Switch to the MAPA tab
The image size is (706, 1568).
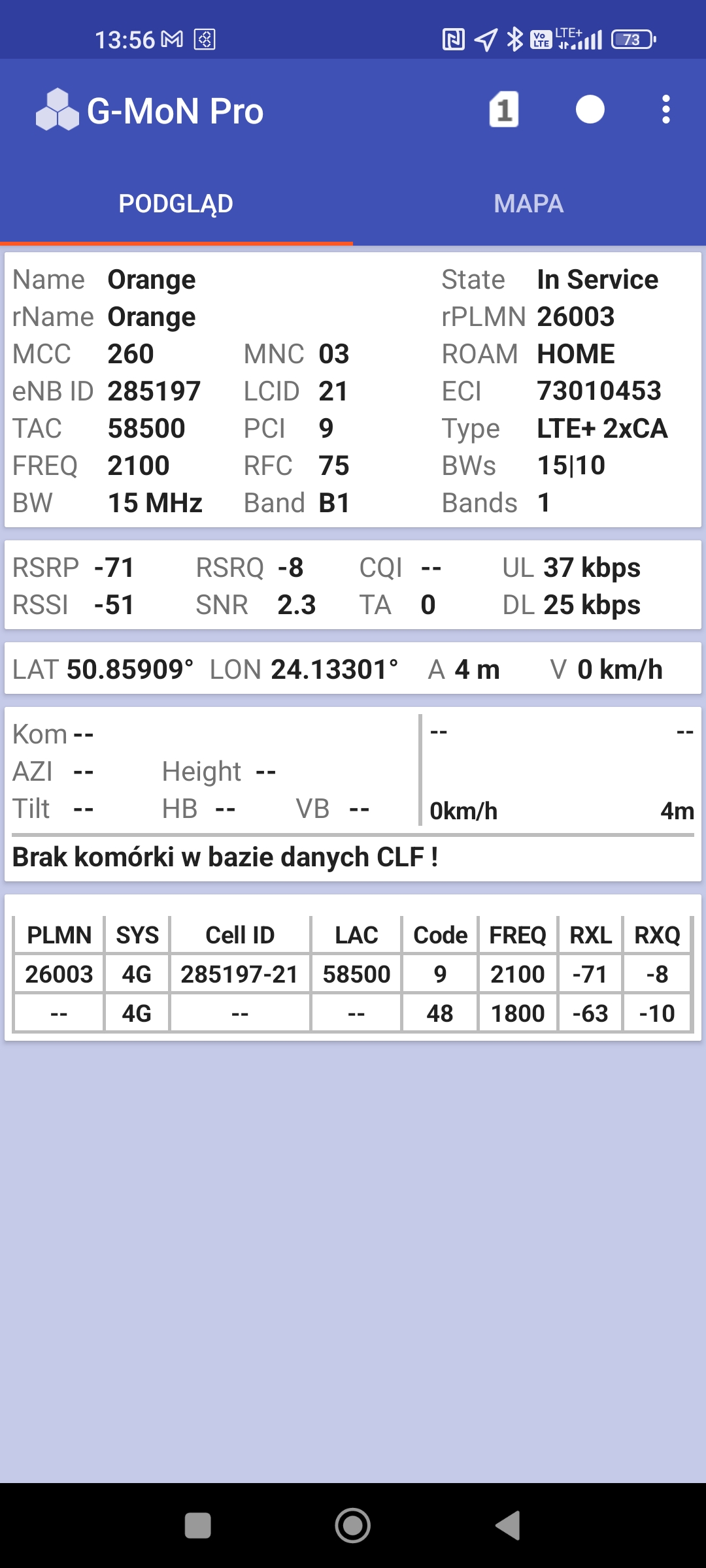click(528, 204)
